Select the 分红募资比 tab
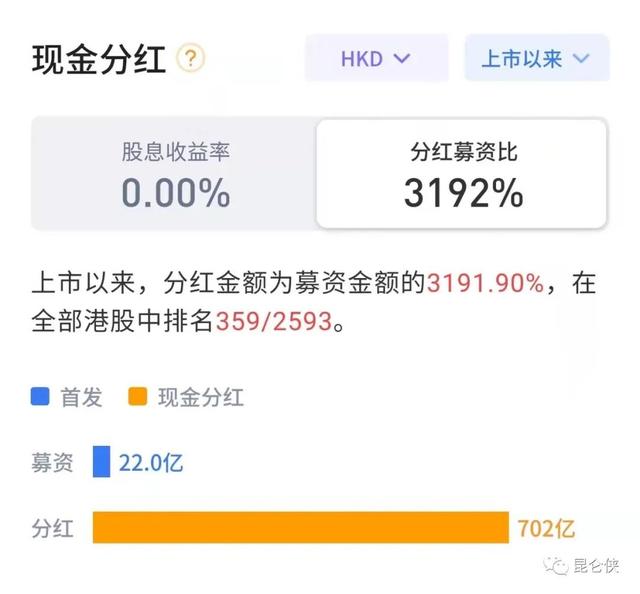 coord(462,175)
